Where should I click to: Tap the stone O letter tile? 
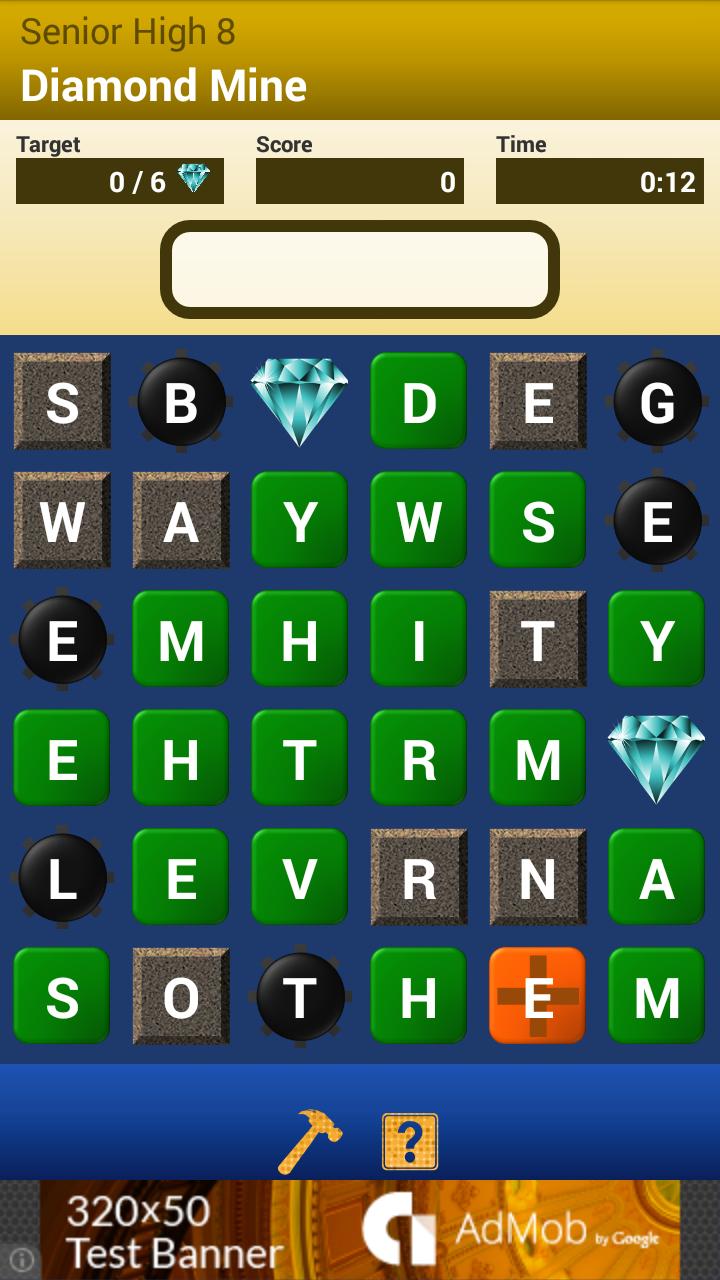[x=181, y=997]
